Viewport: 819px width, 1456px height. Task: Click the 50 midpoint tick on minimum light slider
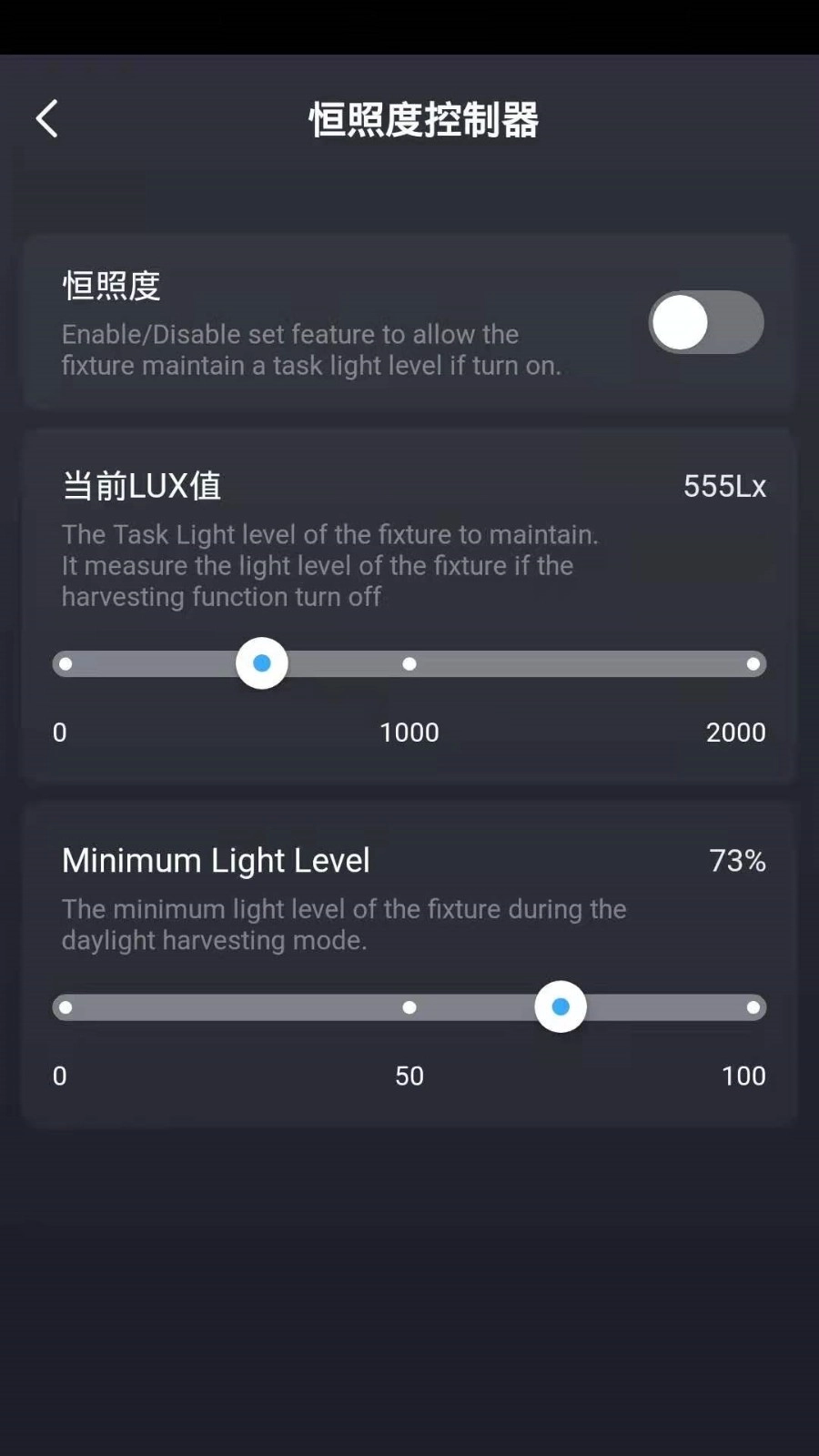pos(409,1007)
